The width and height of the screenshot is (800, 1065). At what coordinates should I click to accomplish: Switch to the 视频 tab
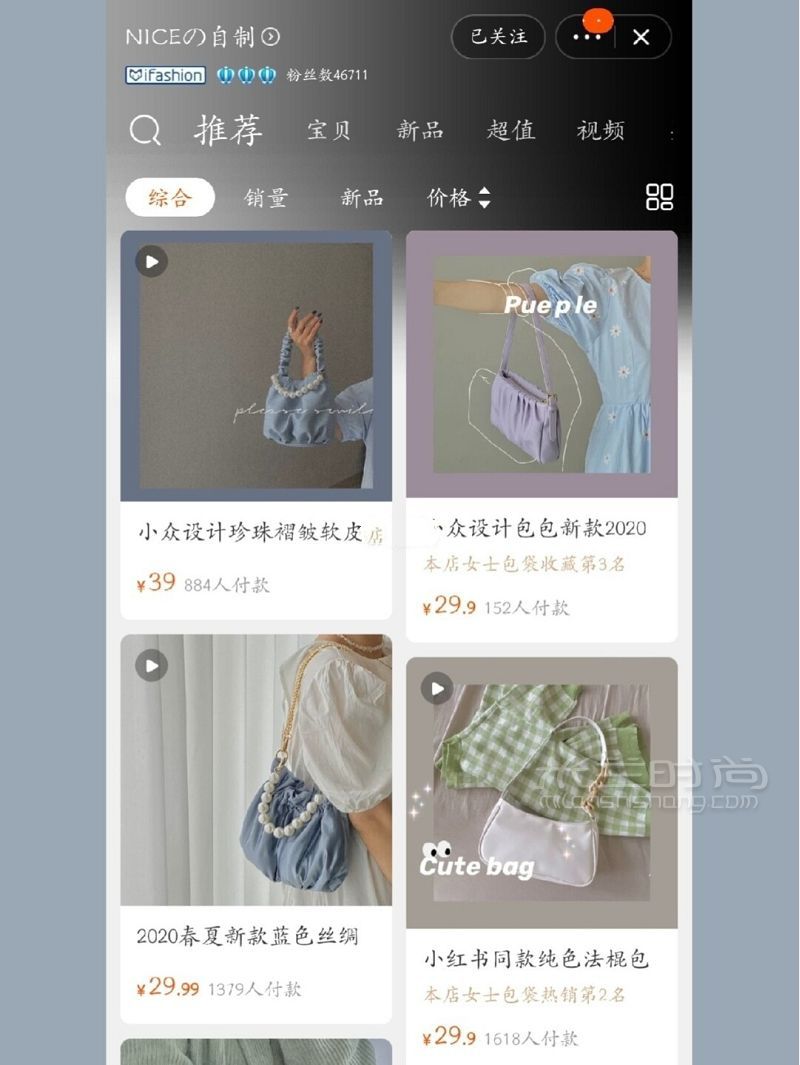600,130
